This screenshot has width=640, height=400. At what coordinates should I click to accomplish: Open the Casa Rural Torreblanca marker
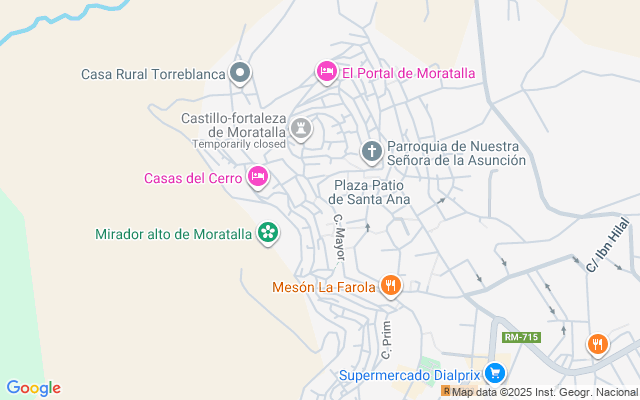click(x=240, y=73)
